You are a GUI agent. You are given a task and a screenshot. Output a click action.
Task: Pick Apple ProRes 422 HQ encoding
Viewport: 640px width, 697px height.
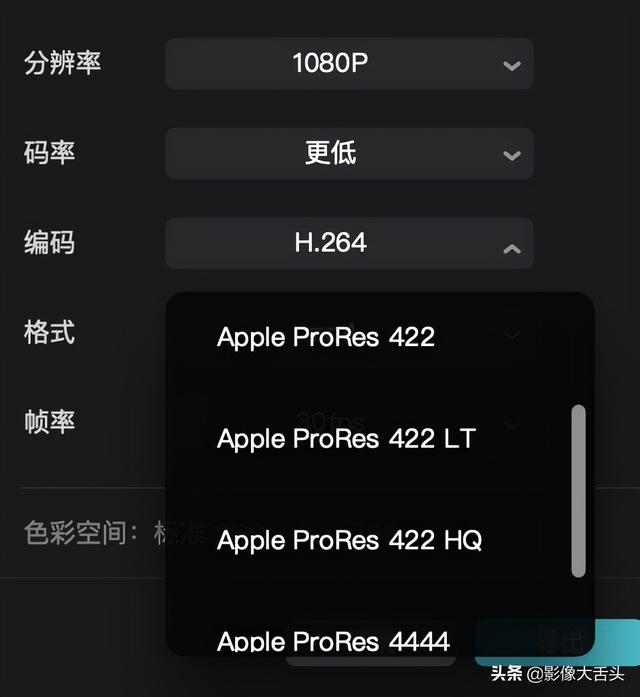click(x=349, y=541)
